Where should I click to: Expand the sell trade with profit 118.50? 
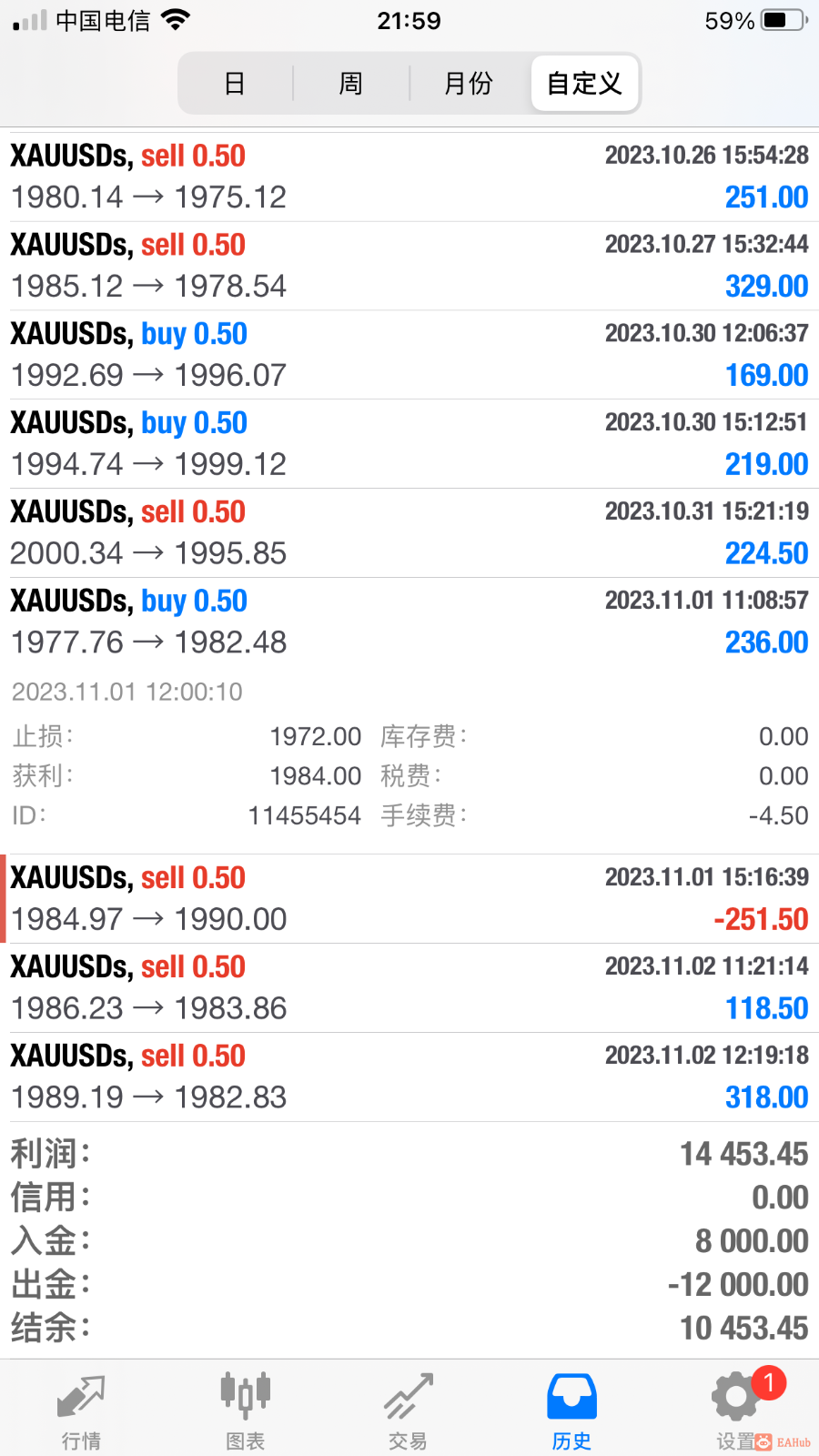(409, 988)
